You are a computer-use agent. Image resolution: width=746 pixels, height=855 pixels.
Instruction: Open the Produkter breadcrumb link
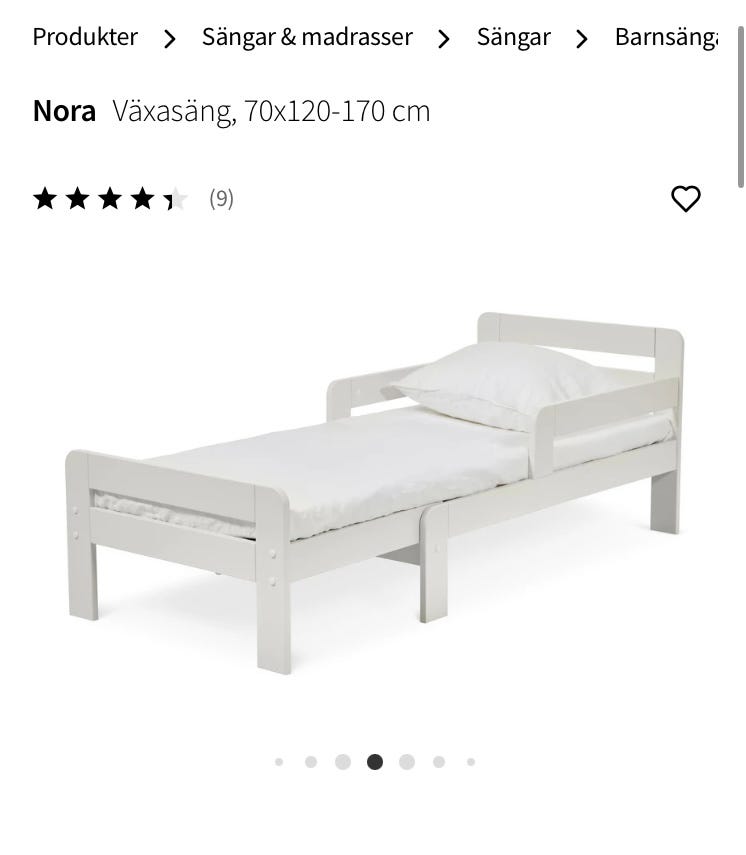coord(85,38)
